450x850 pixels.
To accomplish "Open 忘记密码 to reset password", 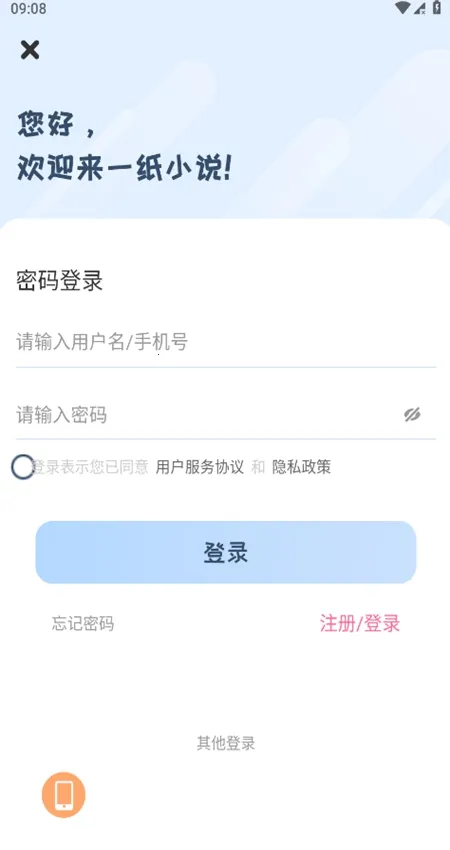I will (x=83, y=623).
